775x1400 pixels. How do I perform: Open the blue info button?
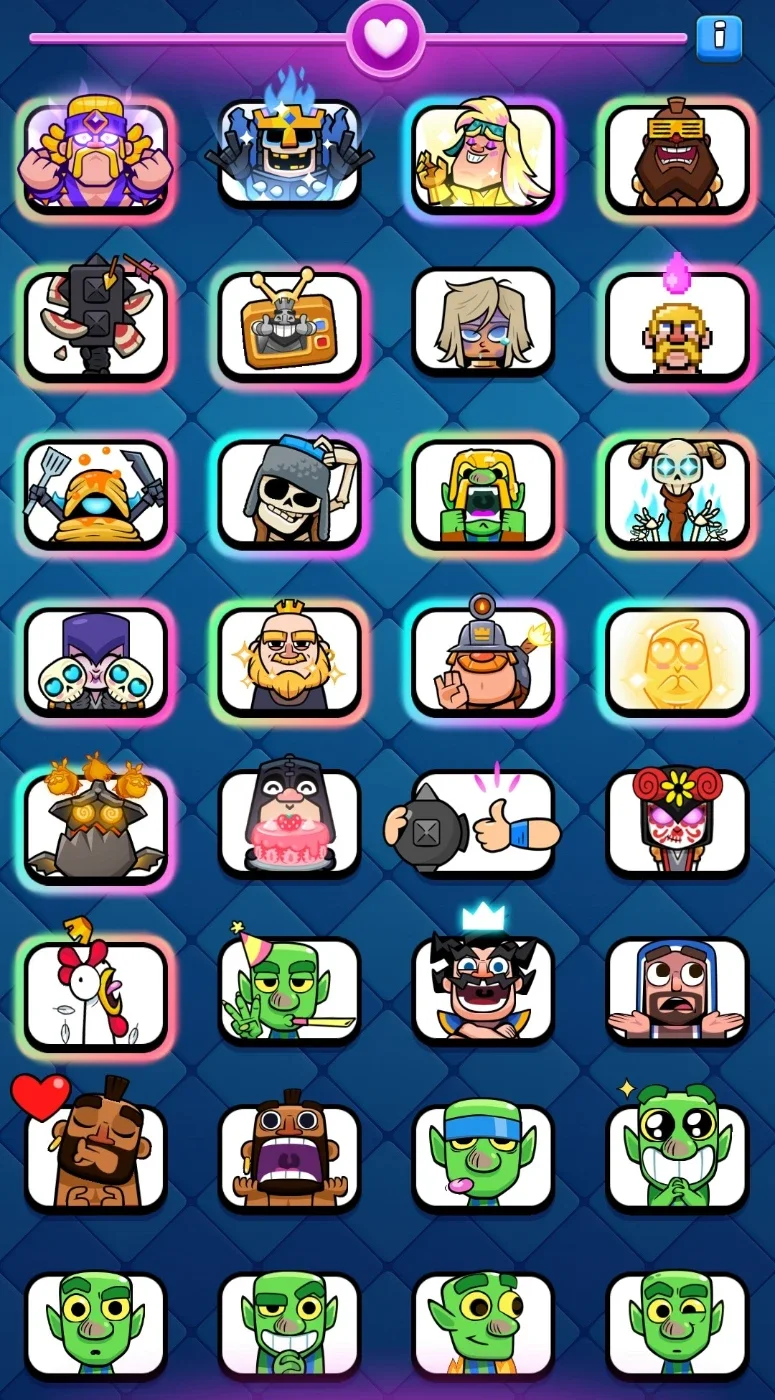pyautogui.click(x=719, y=38)
